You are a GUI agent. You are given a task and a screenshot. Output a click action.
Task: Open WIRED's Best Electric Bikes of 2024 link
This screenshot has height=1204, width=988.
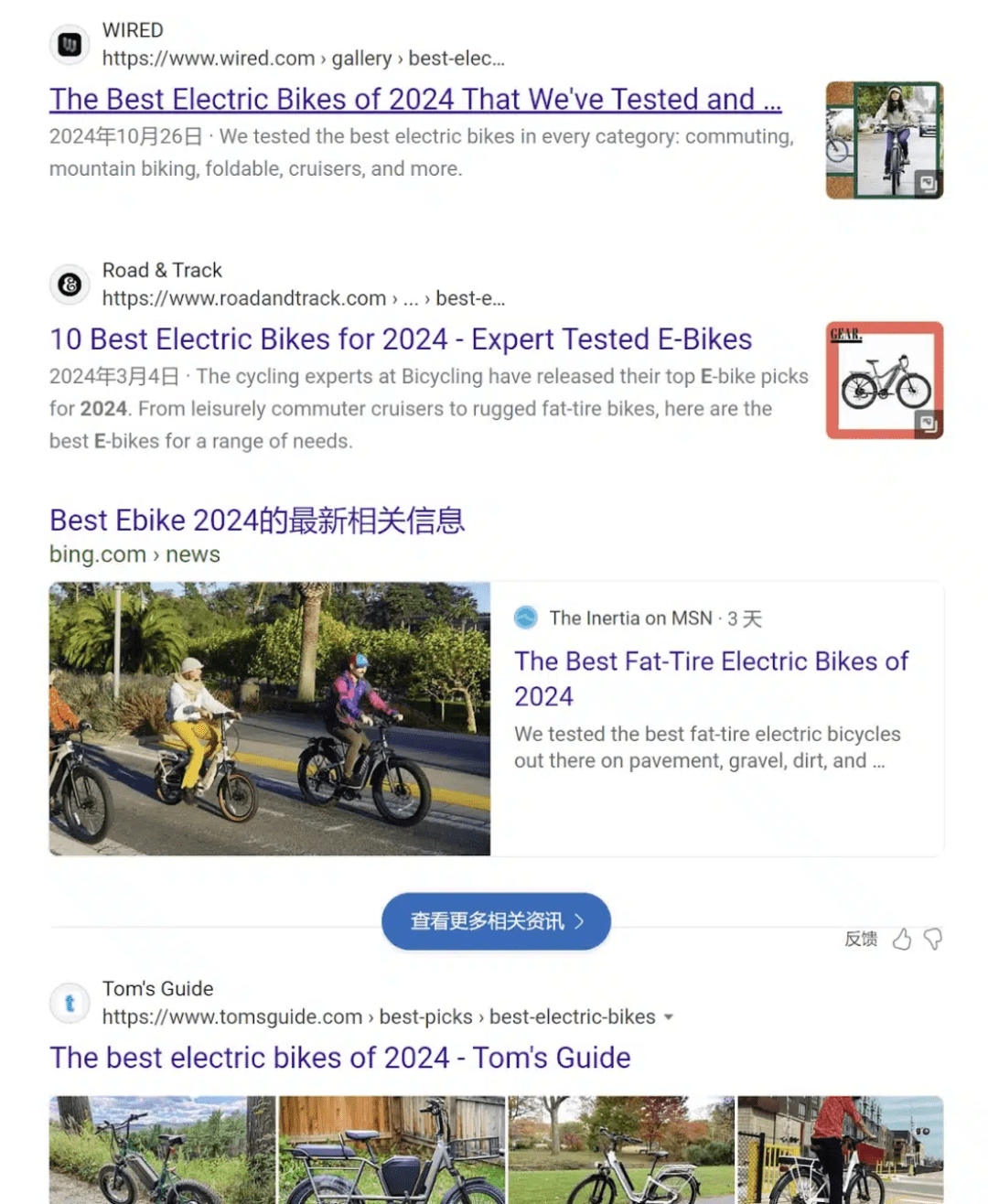click(415, 99)
